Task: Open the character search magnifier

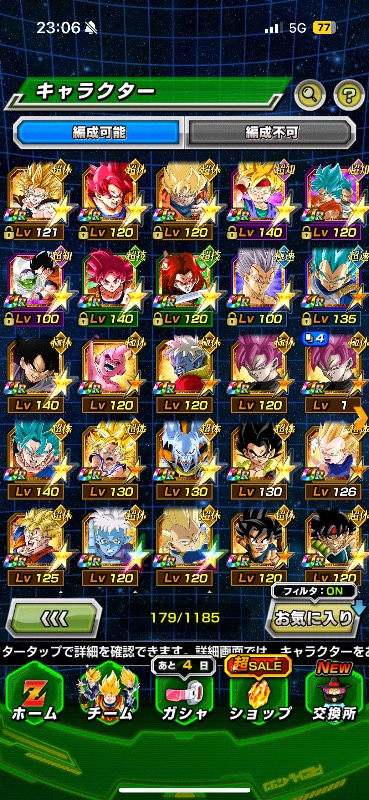Action: (x=310, y=94)
